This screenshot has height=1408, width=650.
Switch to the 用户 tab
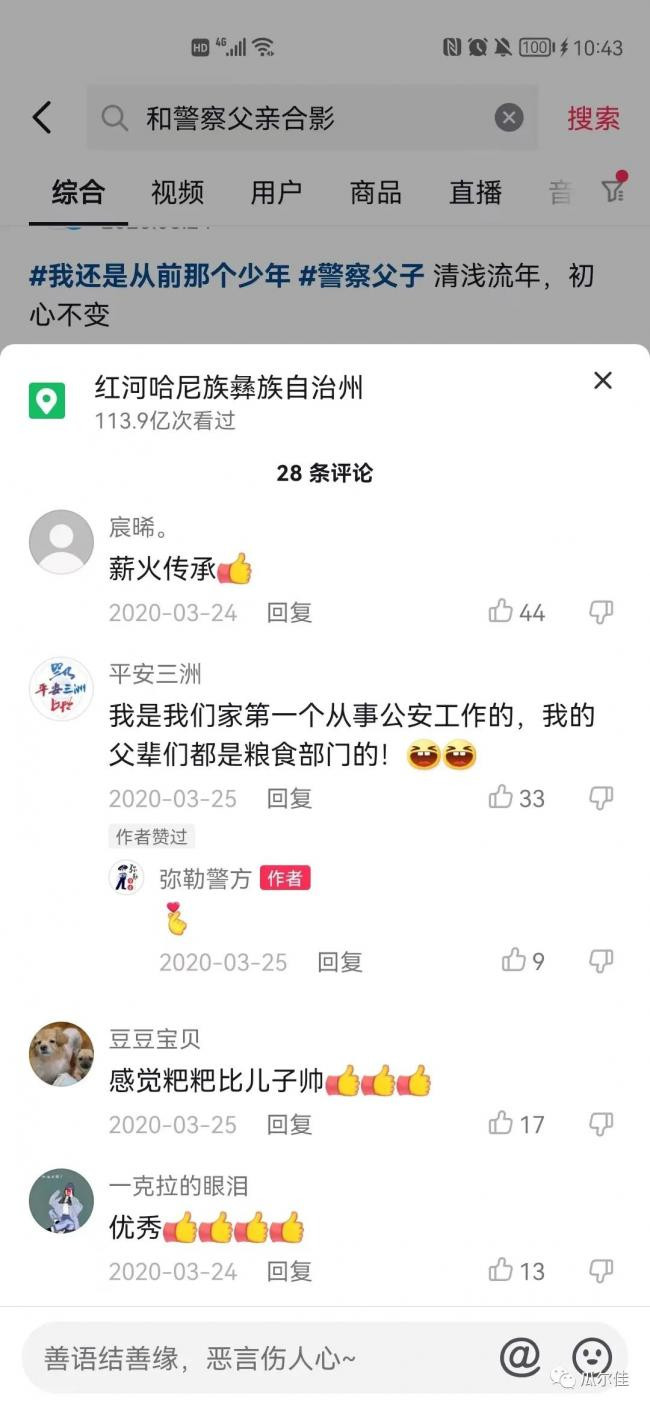(x=276, y=192)
